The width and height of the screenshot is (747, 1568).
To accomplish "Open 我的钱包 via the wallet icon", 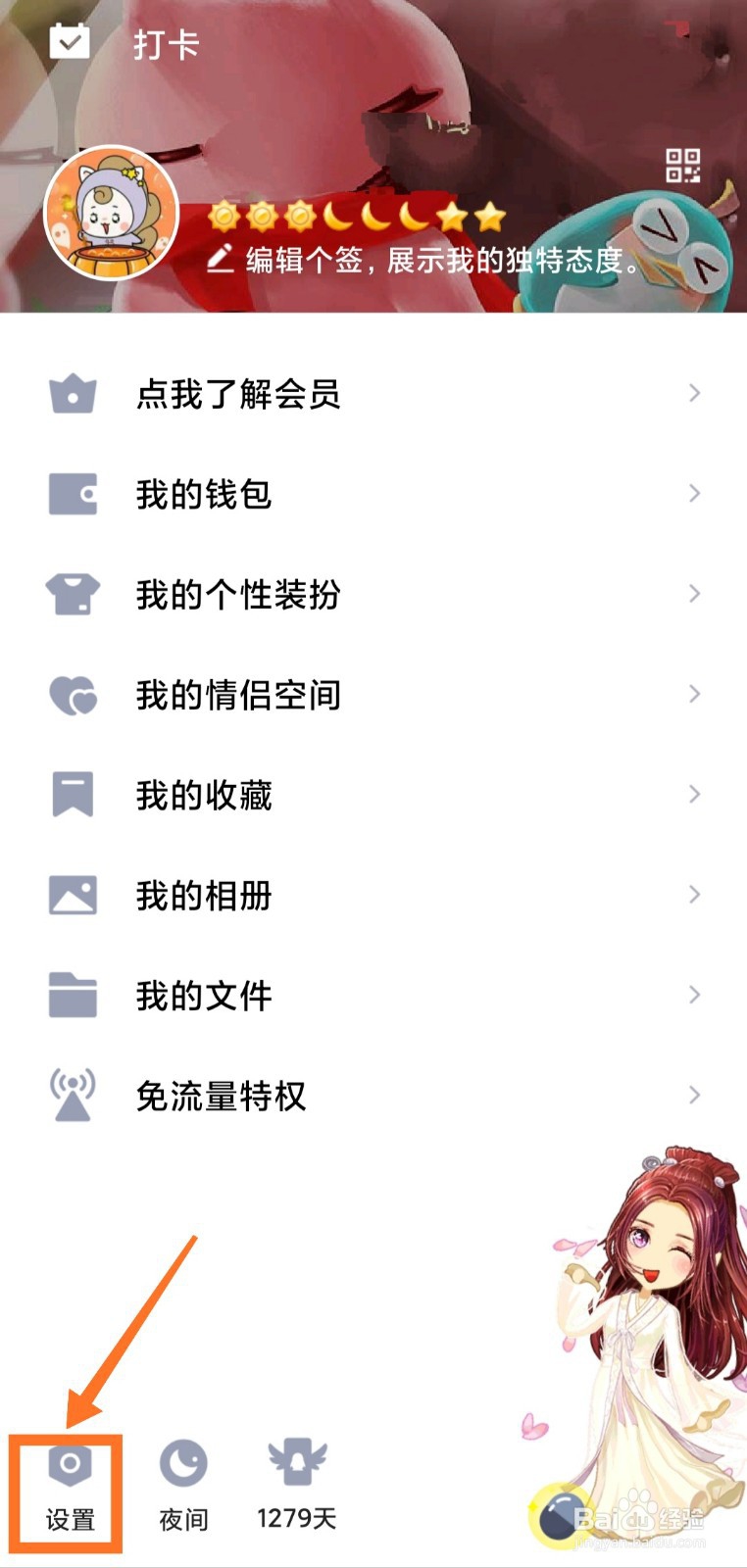I will click(x=73, y=495).
